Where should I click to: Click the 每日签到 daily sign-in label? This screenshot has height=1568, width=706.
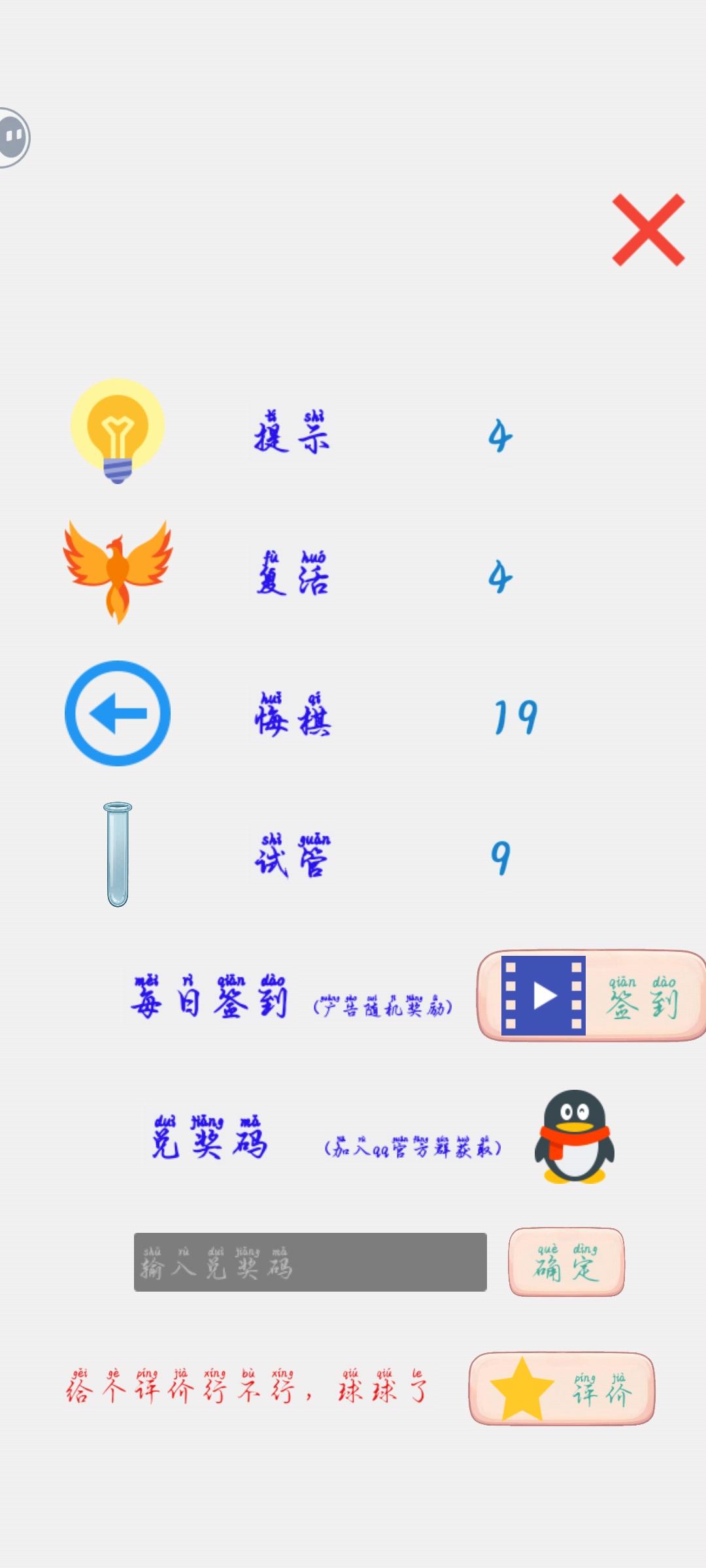[x=209, y=1000]
